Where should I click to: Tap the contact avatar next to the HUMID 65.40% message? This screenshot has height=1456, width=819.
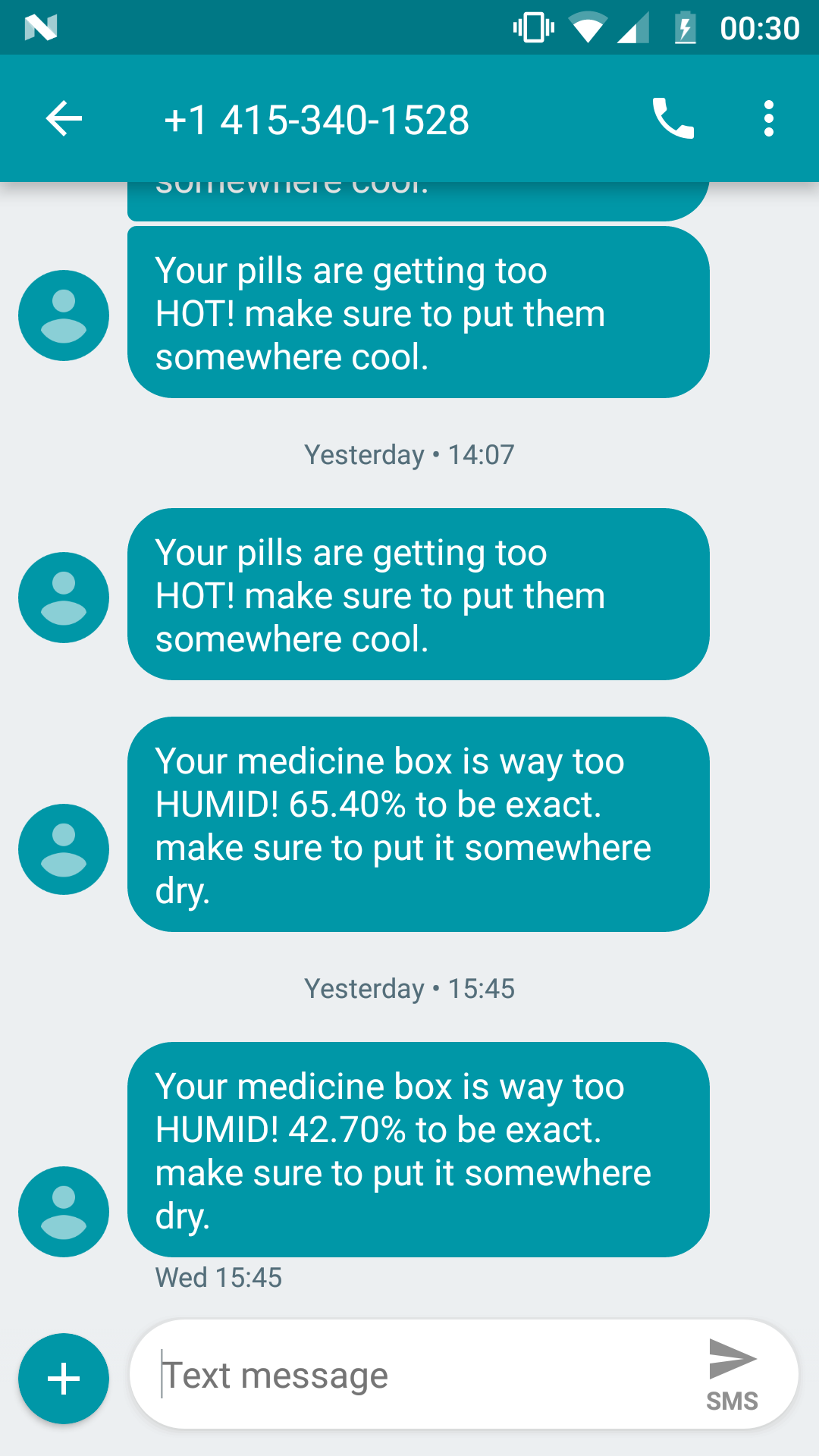click(63, 848)
